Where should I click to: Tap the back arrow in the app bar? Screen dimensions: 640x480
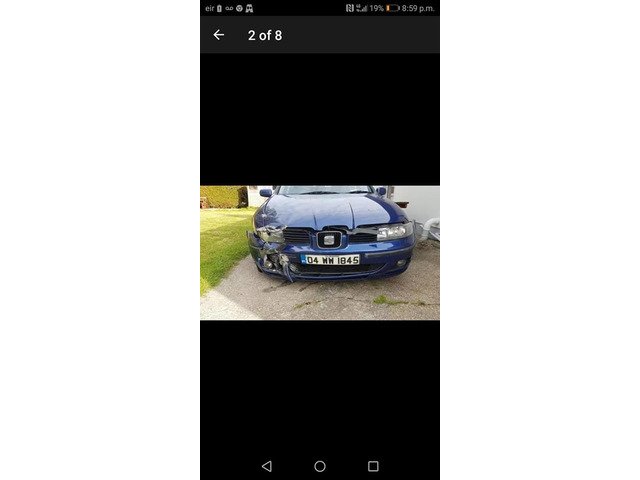pos(219,35)
